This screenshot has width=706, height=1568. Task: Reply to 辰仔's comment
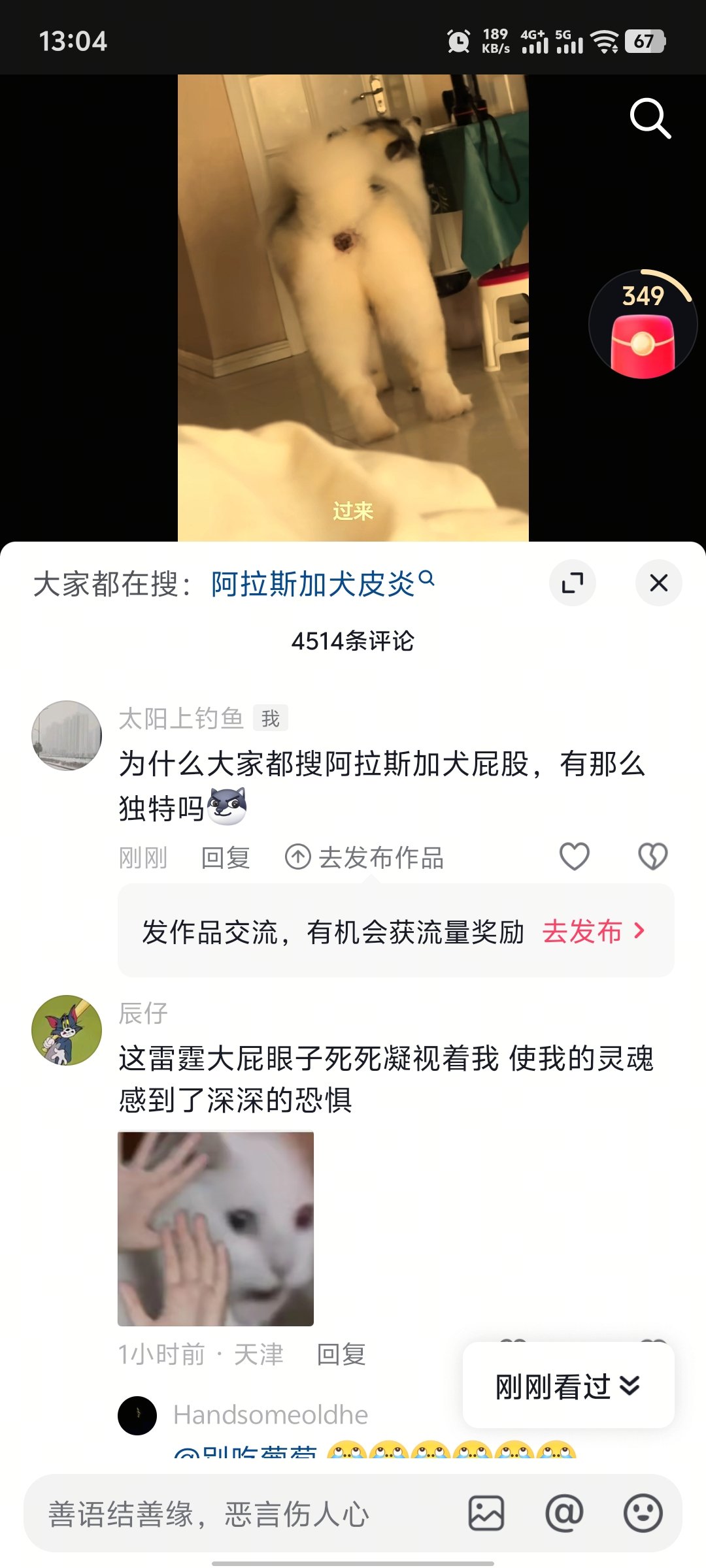pyautogui.click(x=341, y=1354)
